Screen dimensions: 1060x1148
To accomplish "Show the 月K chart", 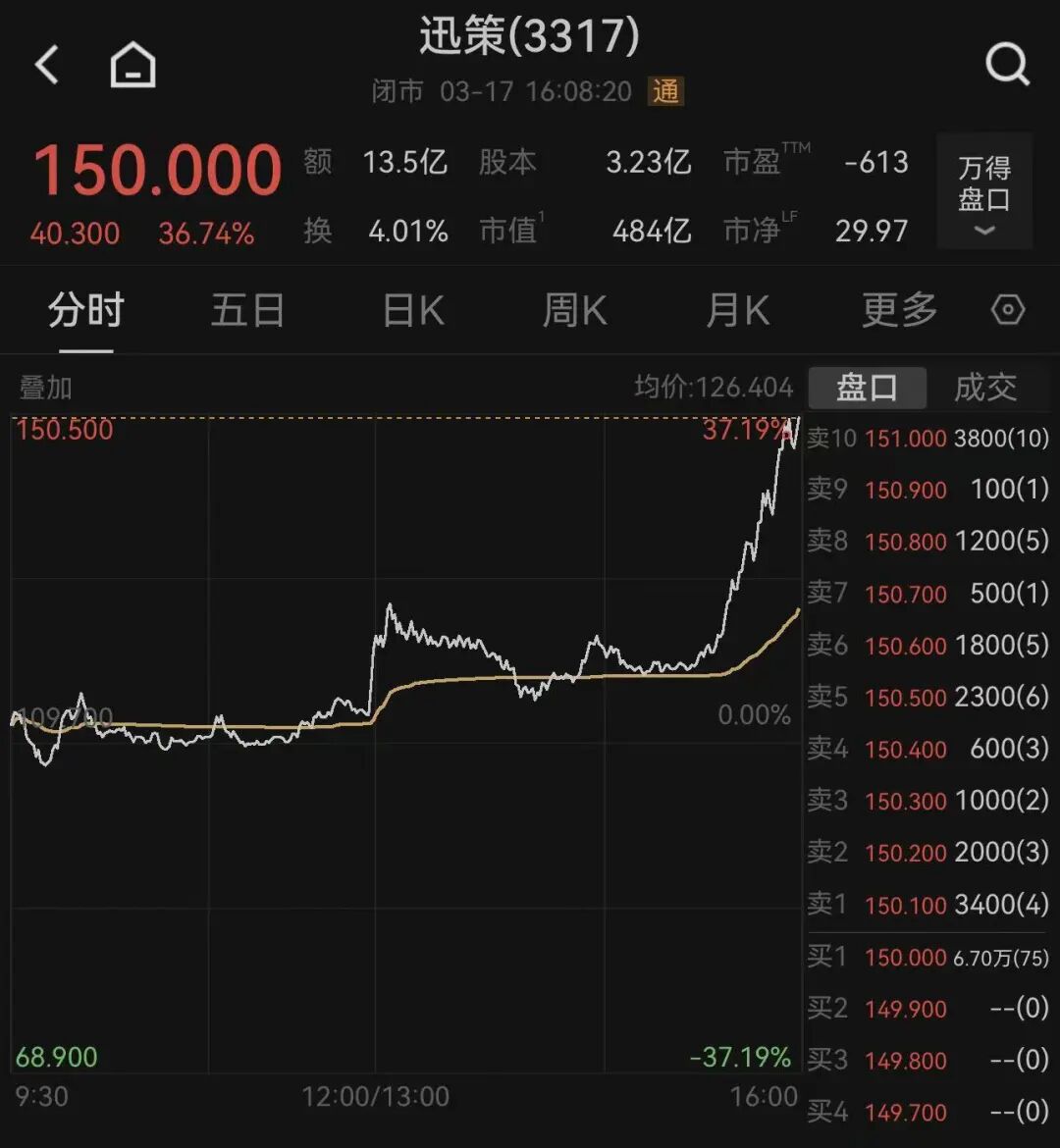I will (738, 311).
